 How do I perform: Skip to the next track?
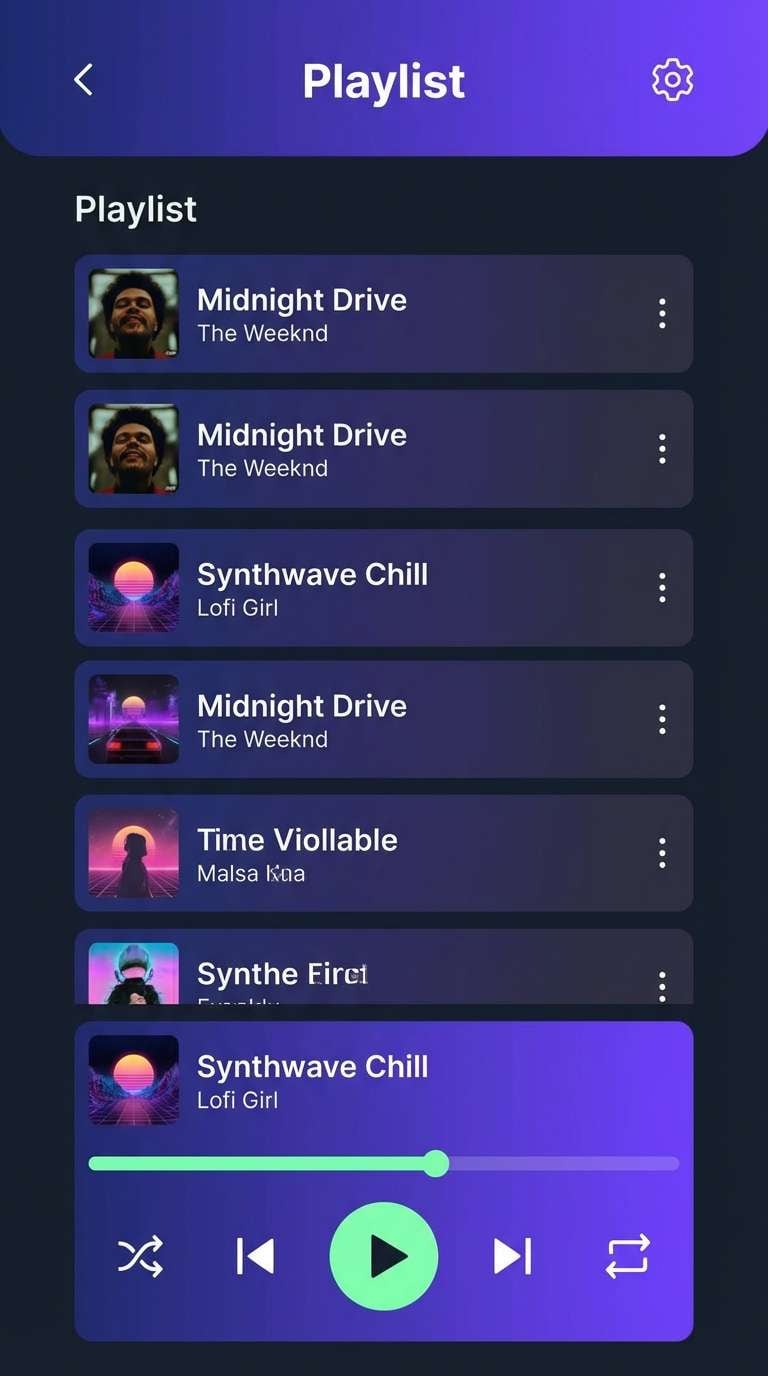tap(512, 1256)
